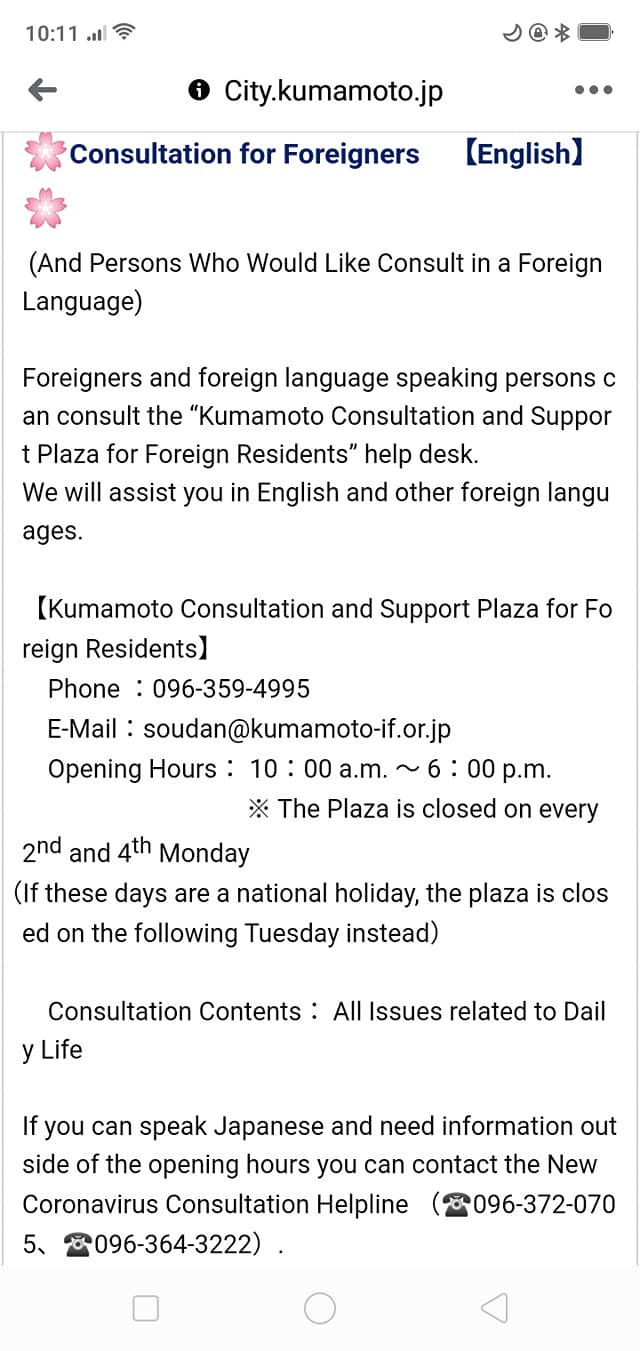Open the three-dot overflow menu
The width and height of the screenshot is (640, 1351).
point(593,91)
